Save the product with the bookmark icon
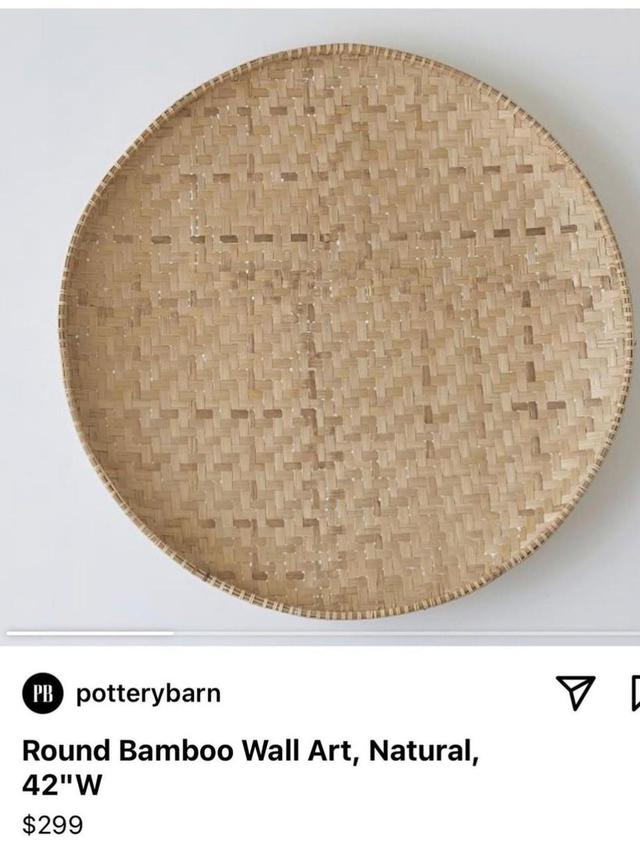The image size is (640, 853). (x=634, y=692)
